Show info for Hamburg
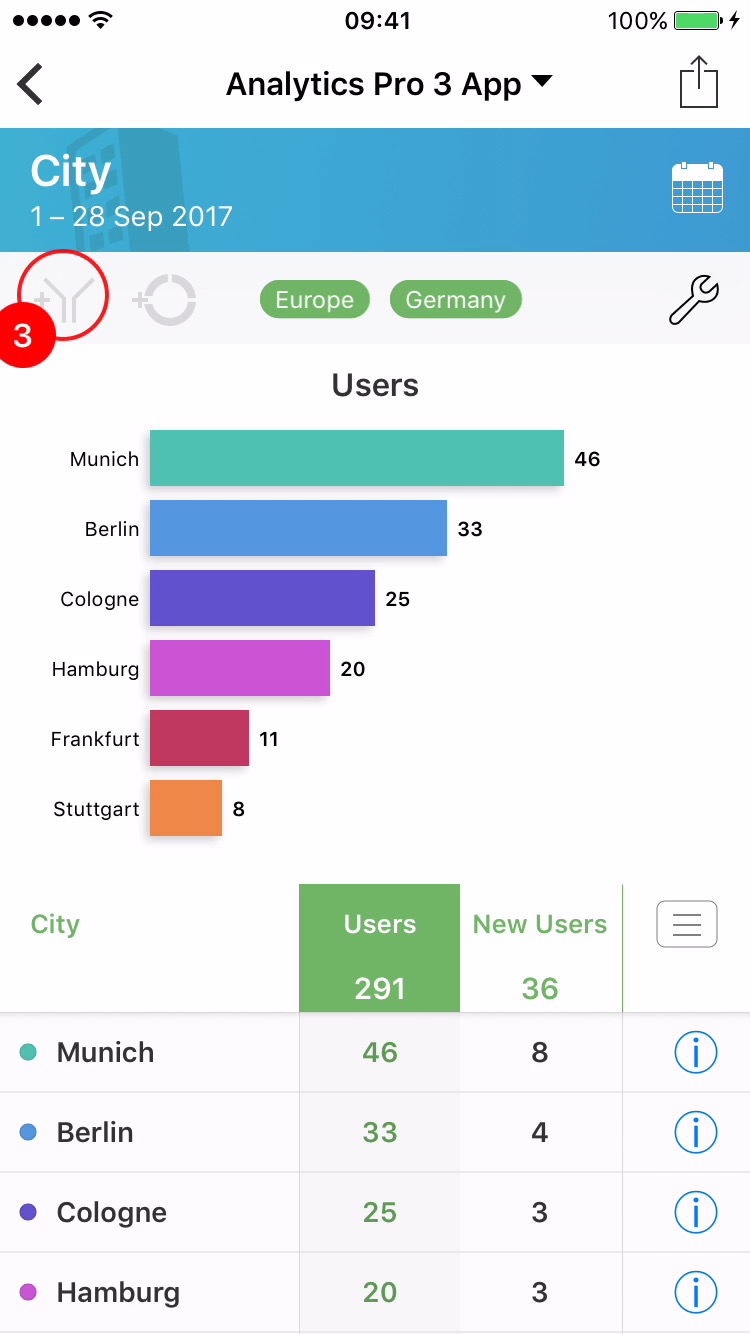This screenshot has height=1334, width=750. (696, 1292)
